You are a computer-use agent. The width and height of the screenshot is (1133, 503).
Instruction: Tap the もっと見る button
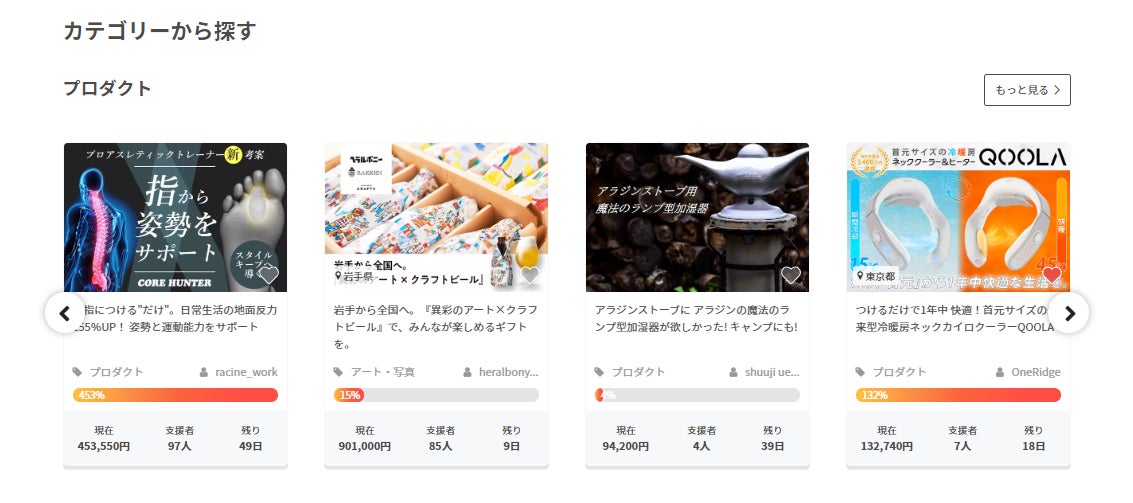1027,90
